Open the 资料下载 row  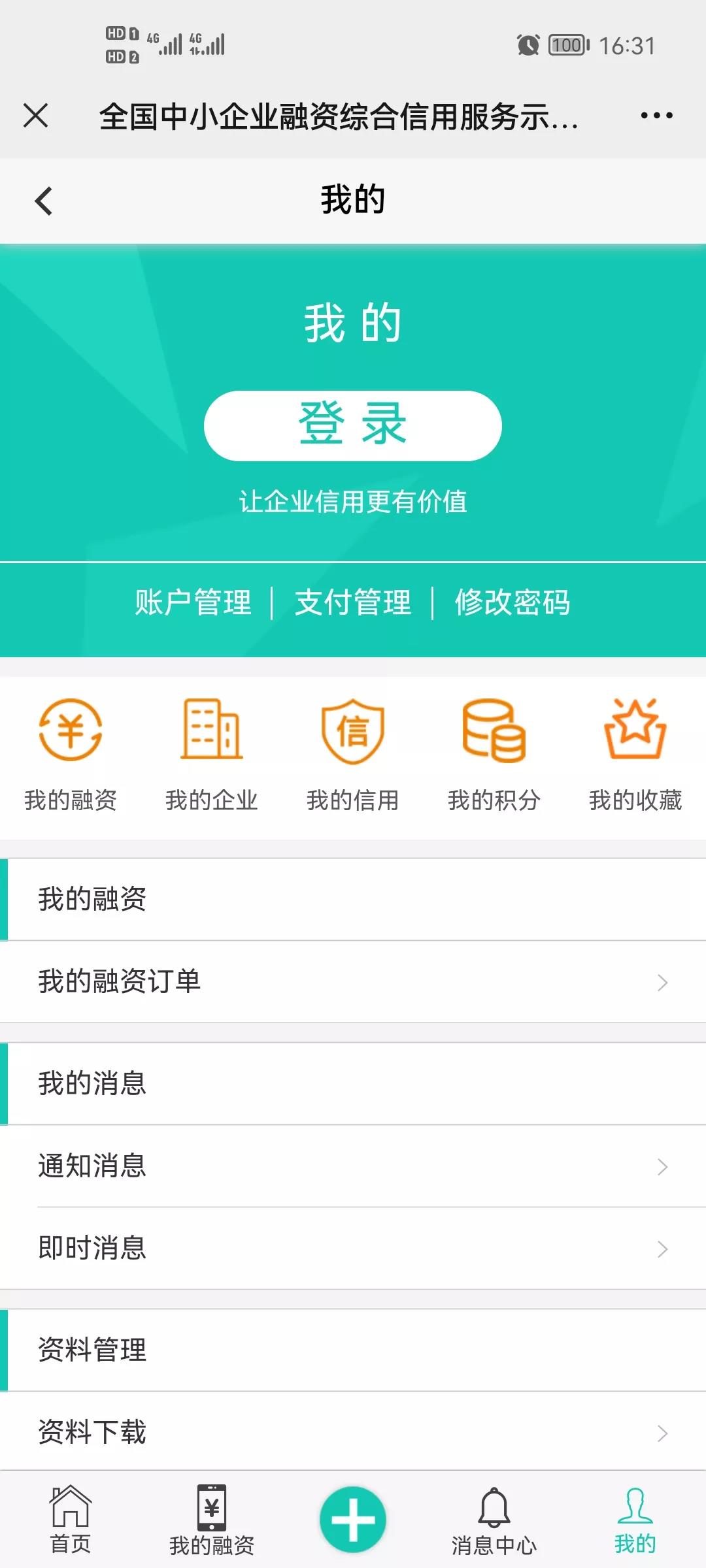pos(353,1432)
